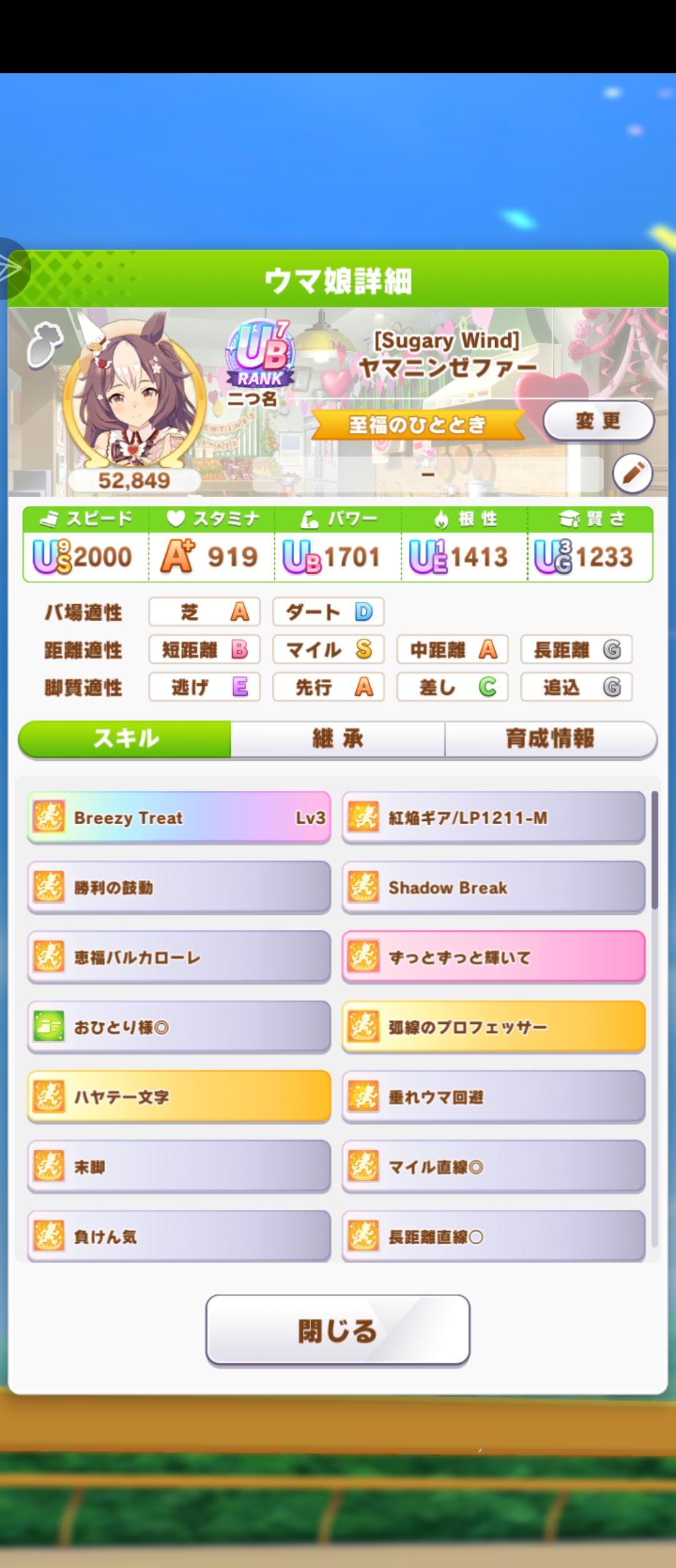
Task: Close the dialog with 閉じる button
Action: point(338,1331)
